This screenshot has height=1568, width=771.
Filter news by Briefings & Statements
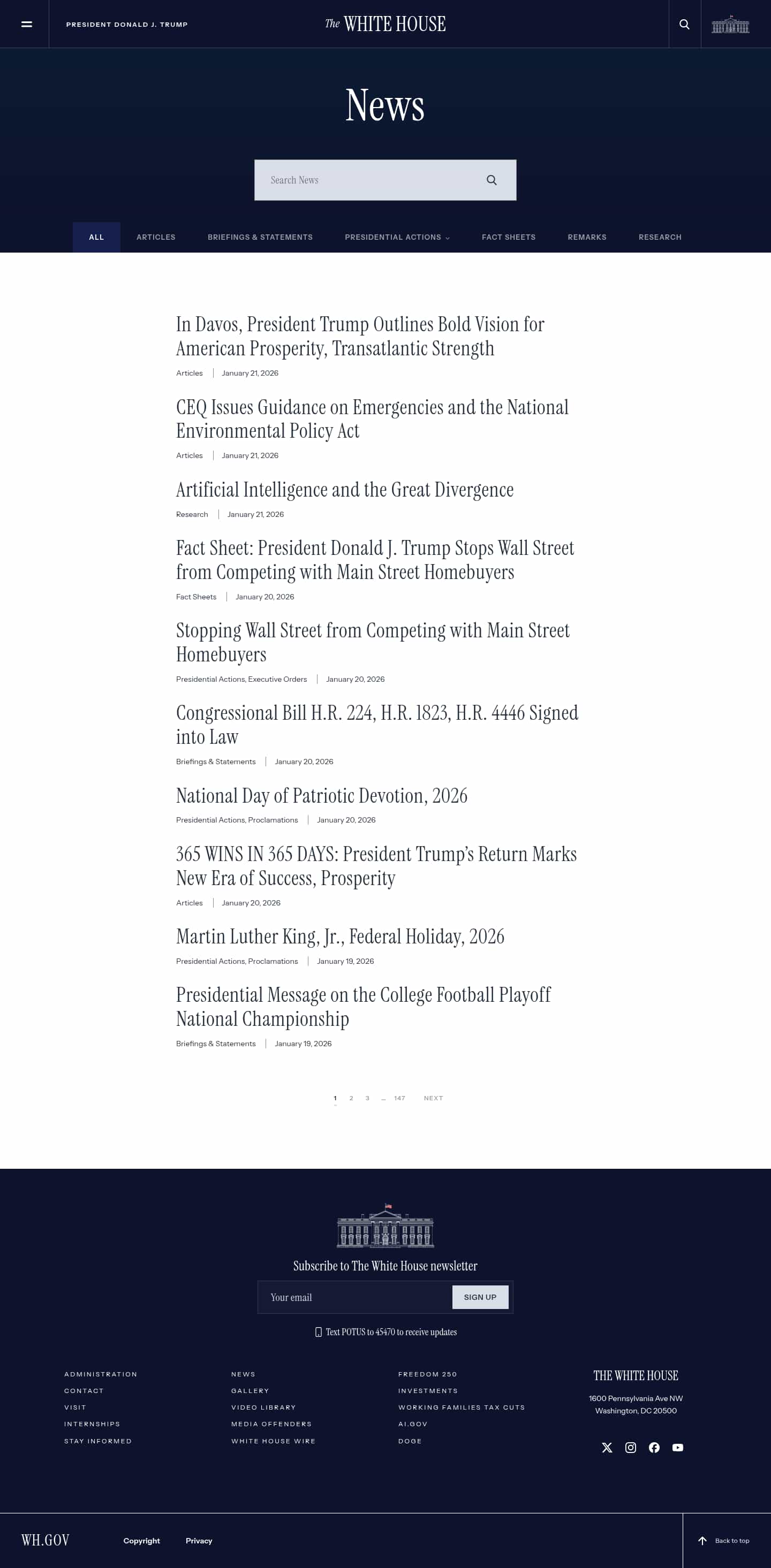[x=260, y=237]
